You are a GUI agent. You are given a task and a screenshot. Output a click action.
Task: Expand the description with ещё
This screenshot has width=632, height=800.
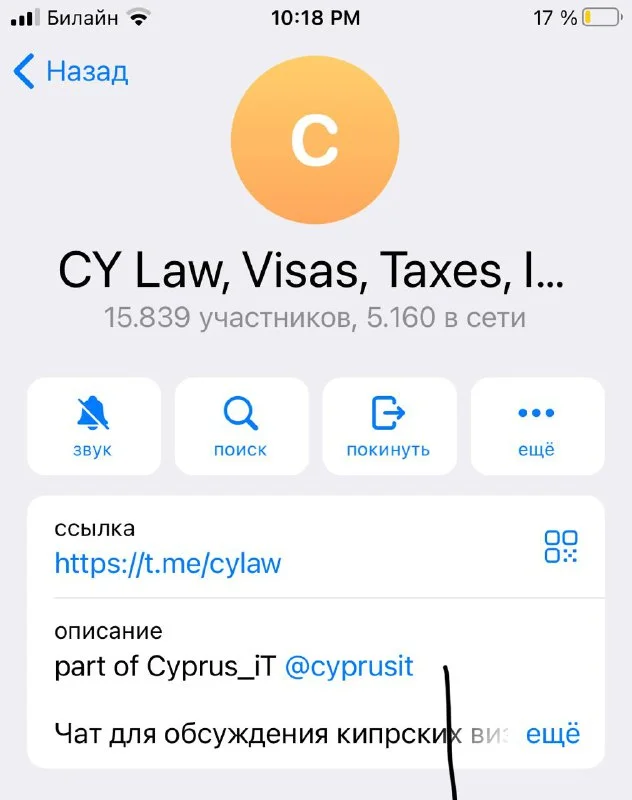552,734
